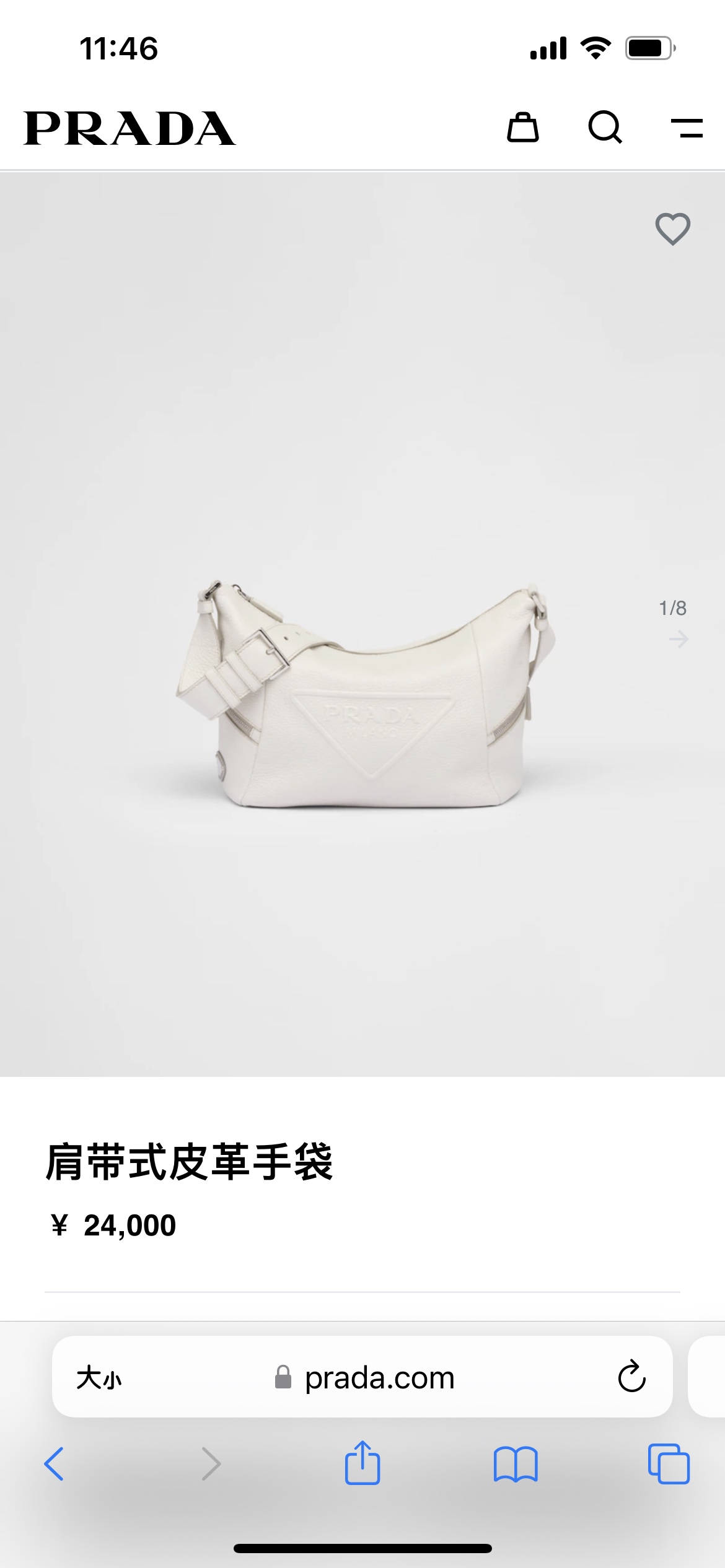
Task: Open Safari bookmarks
Action: pyautogui.click(x=516, y=1464)
